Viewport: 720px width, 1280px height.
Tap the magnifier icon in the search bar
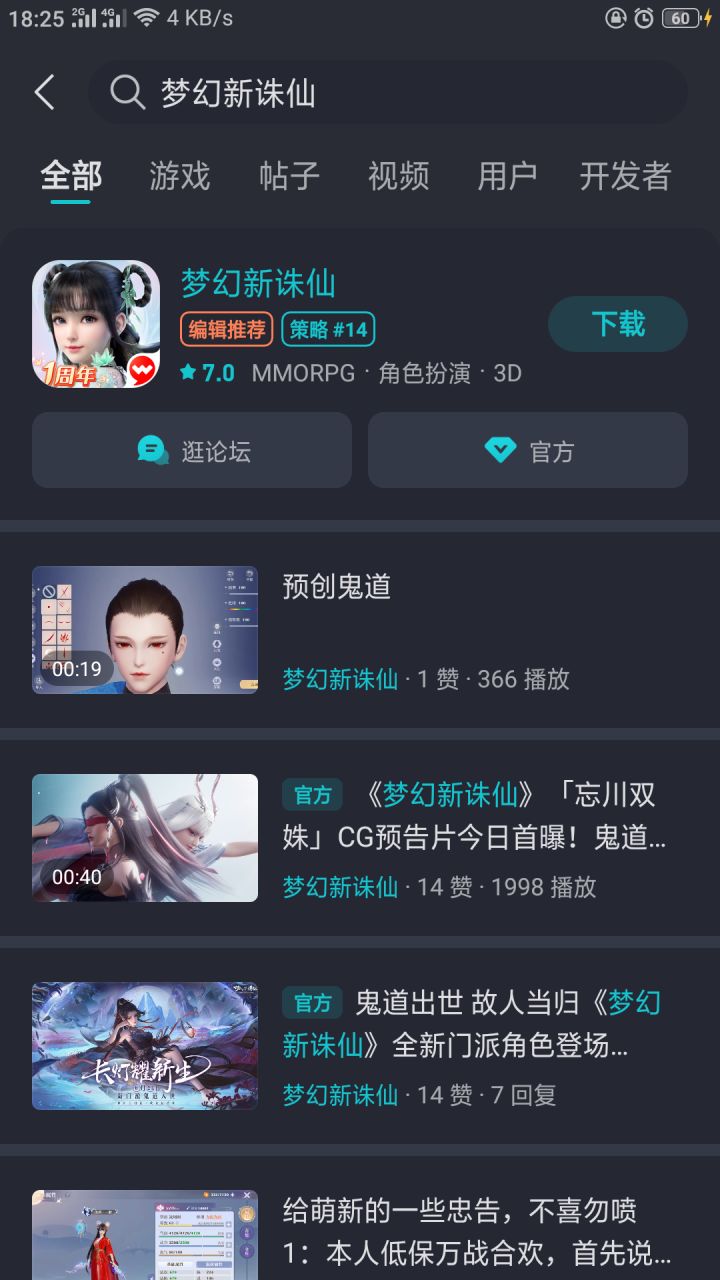click(126, 92)
